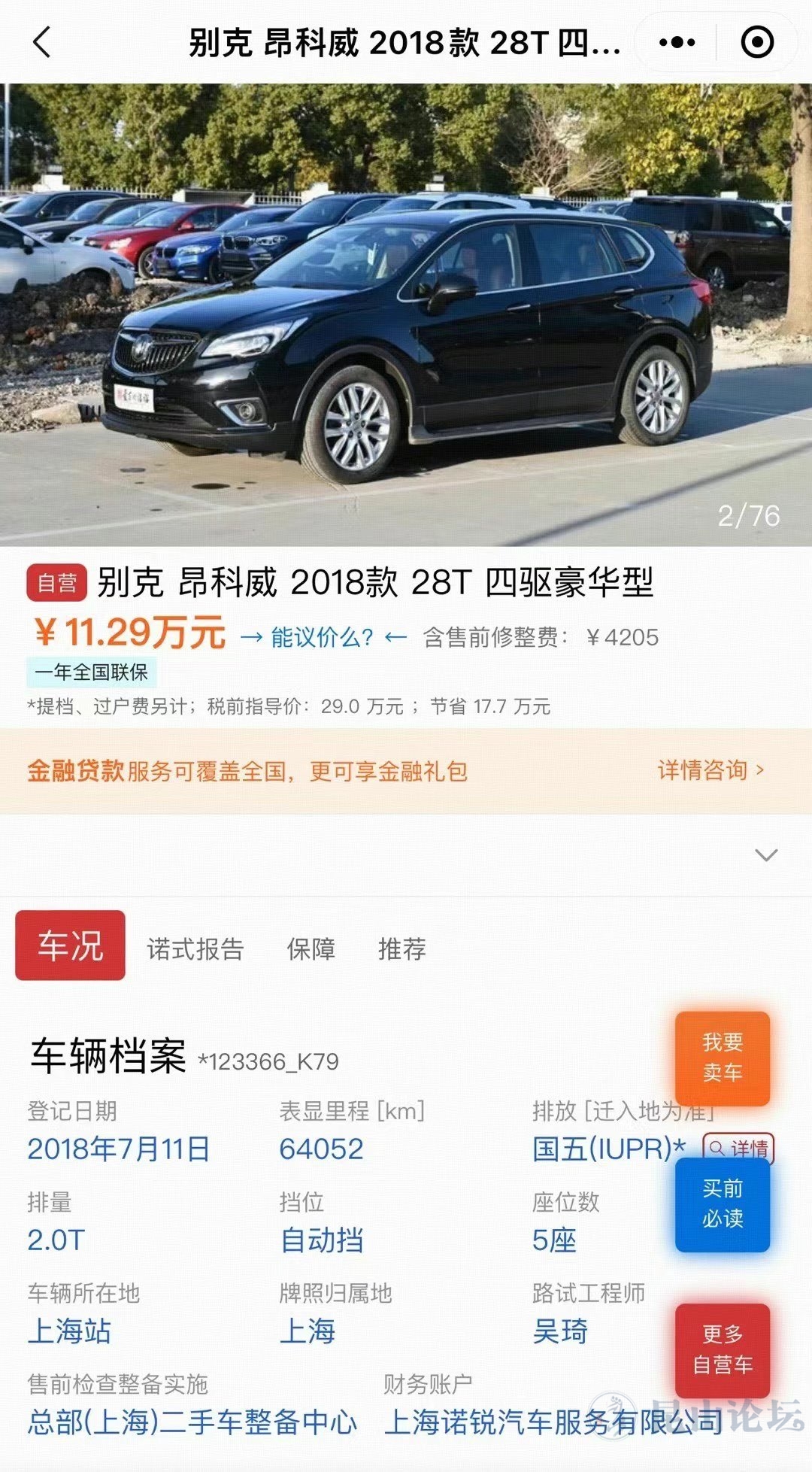812x1472 pixels.
Task: View 更多自营车 listings
Action: [722, 1349]
